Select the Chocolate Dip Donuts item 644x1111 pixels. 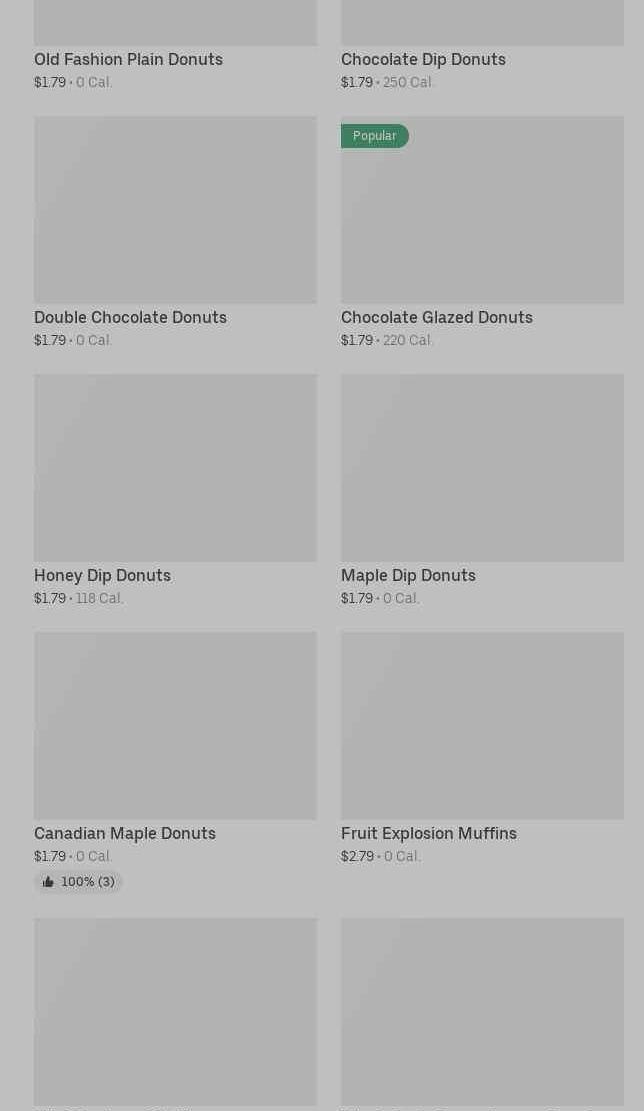pyautogui.click(x=482, y=45)
